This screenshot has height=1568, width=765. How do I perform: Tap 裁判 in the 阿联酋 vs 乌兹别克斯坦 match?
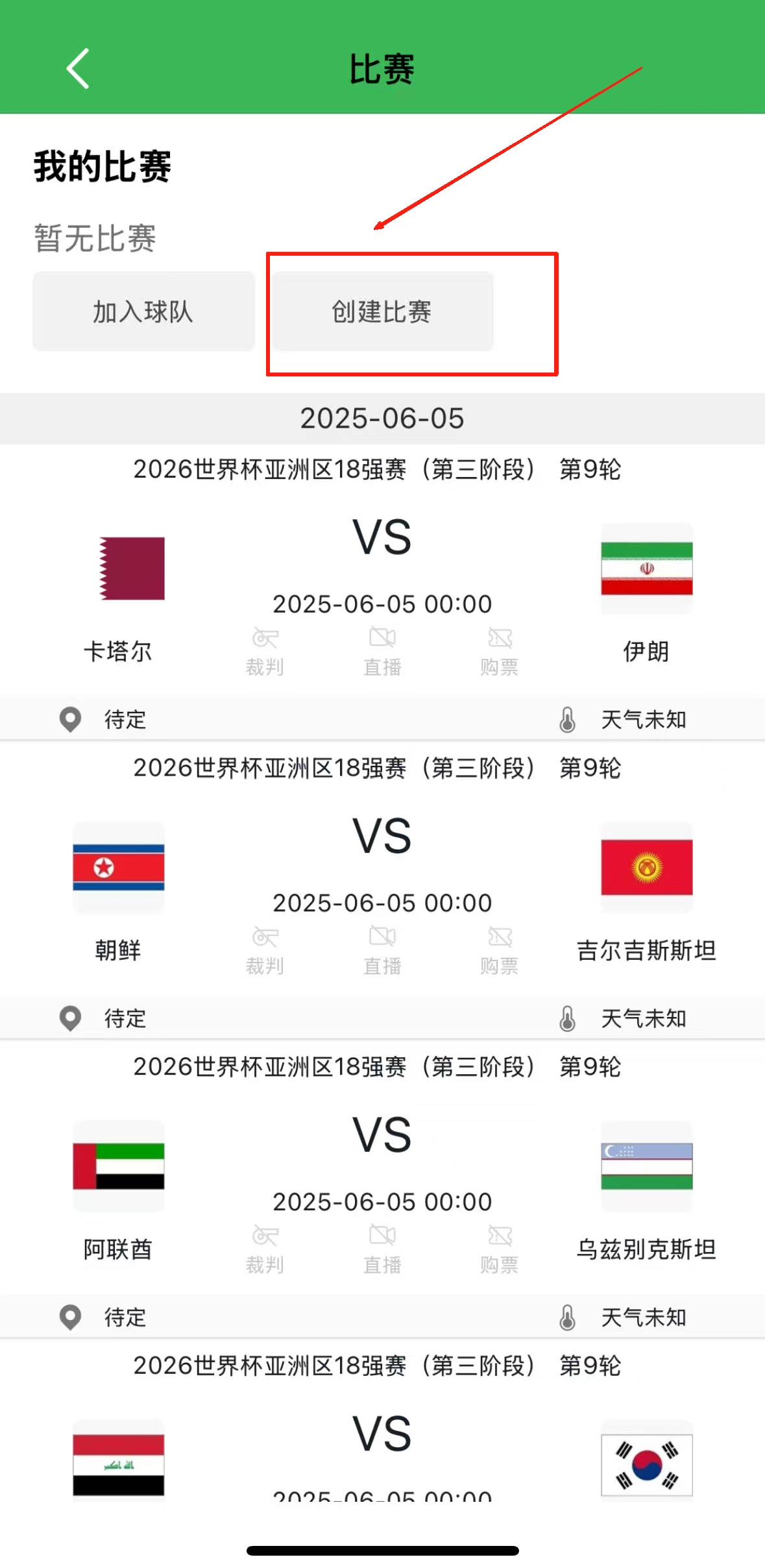pyautogui.click(x=265, y=1249)
